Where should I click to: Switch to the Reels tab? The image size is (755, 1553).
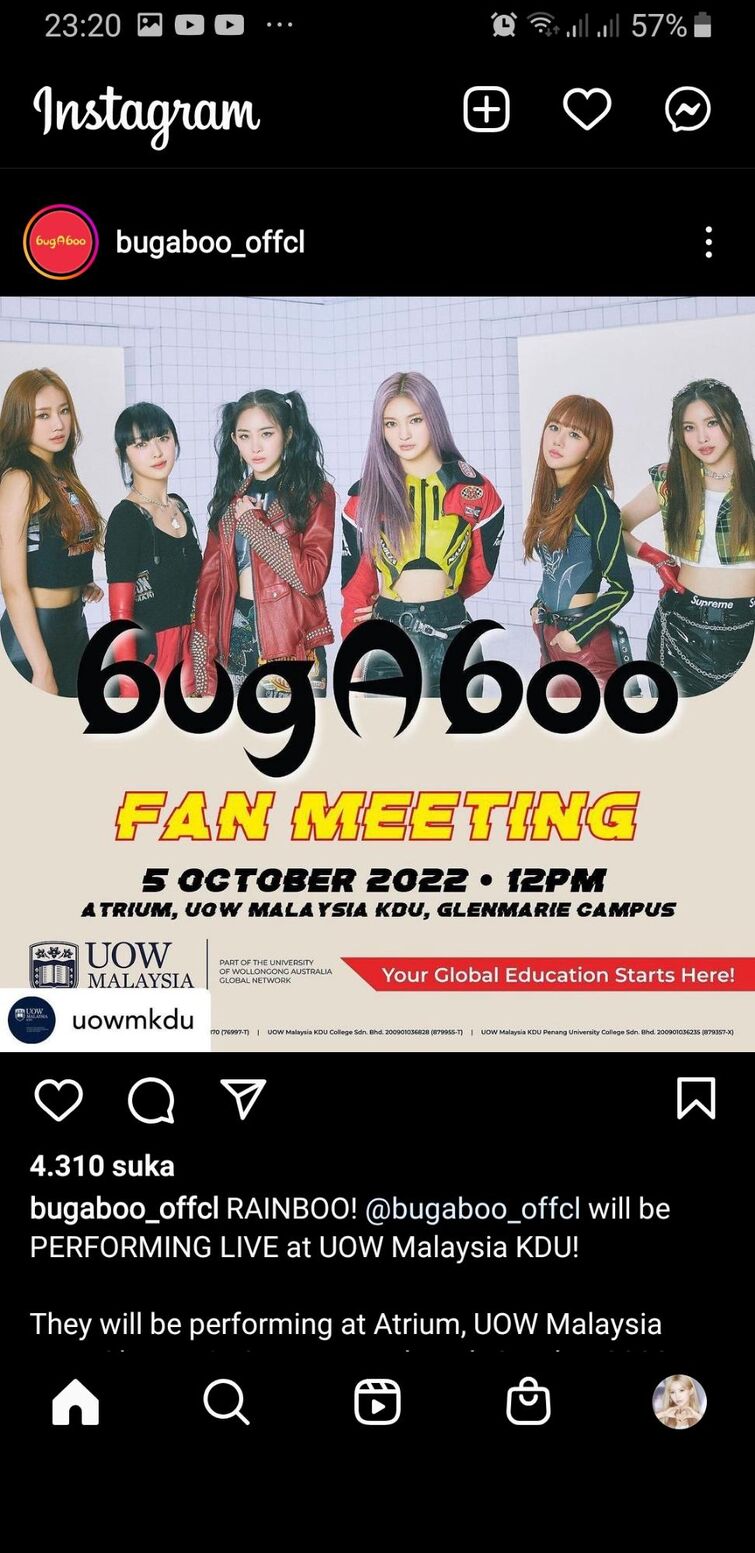point(378,1402)
